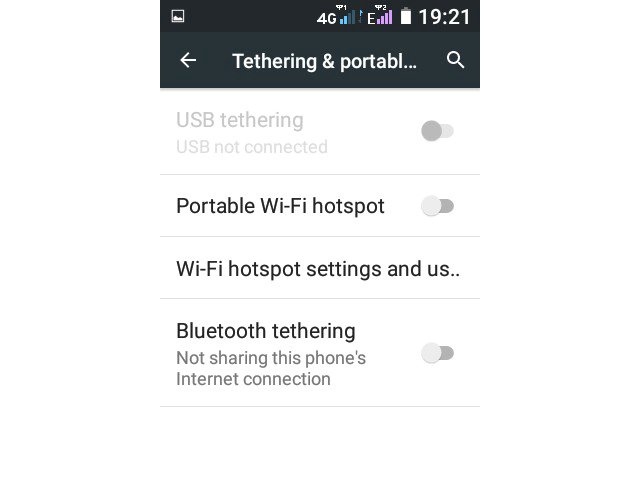Open the settings search icon
640x480 pixels.
tap(455, 61)
